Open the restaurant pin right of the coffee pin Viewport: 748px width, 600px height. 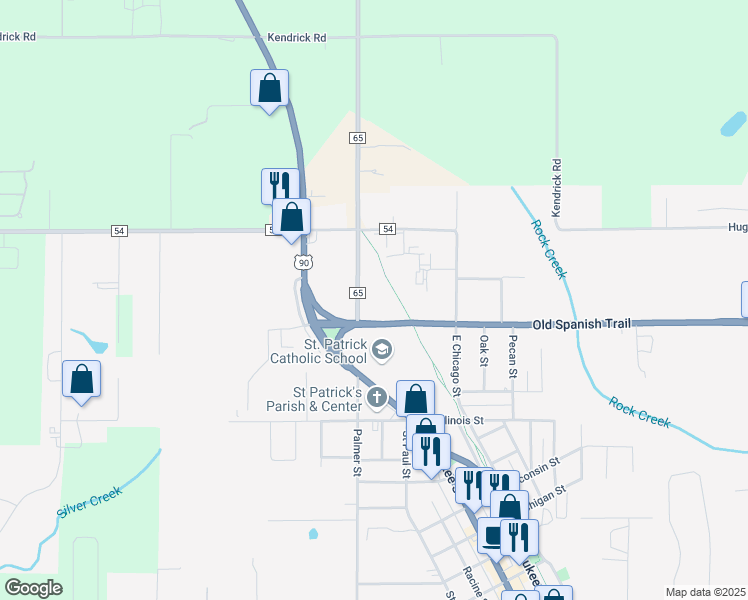pyautogui.click(x=519, y=538)
